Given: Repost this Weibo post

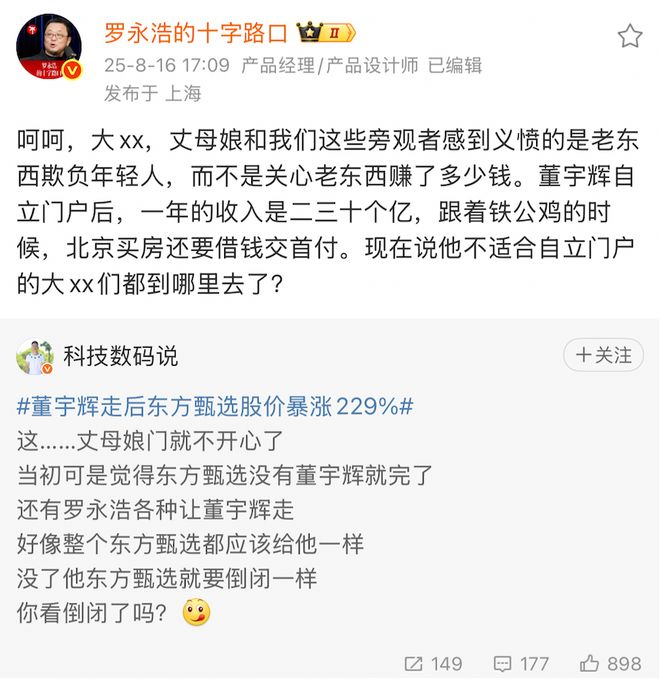Looking at the screenshot, I should click(432, 663).
